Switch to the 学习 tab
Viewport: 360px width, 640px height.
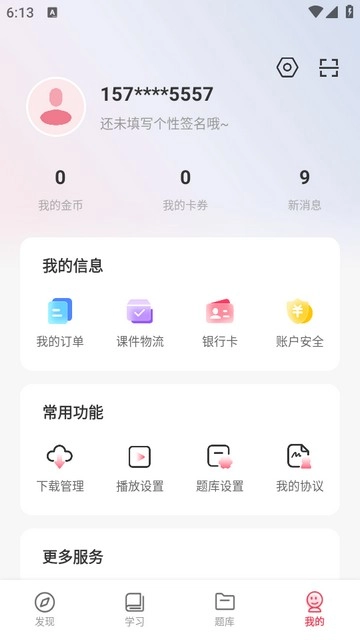coord(135,609)
